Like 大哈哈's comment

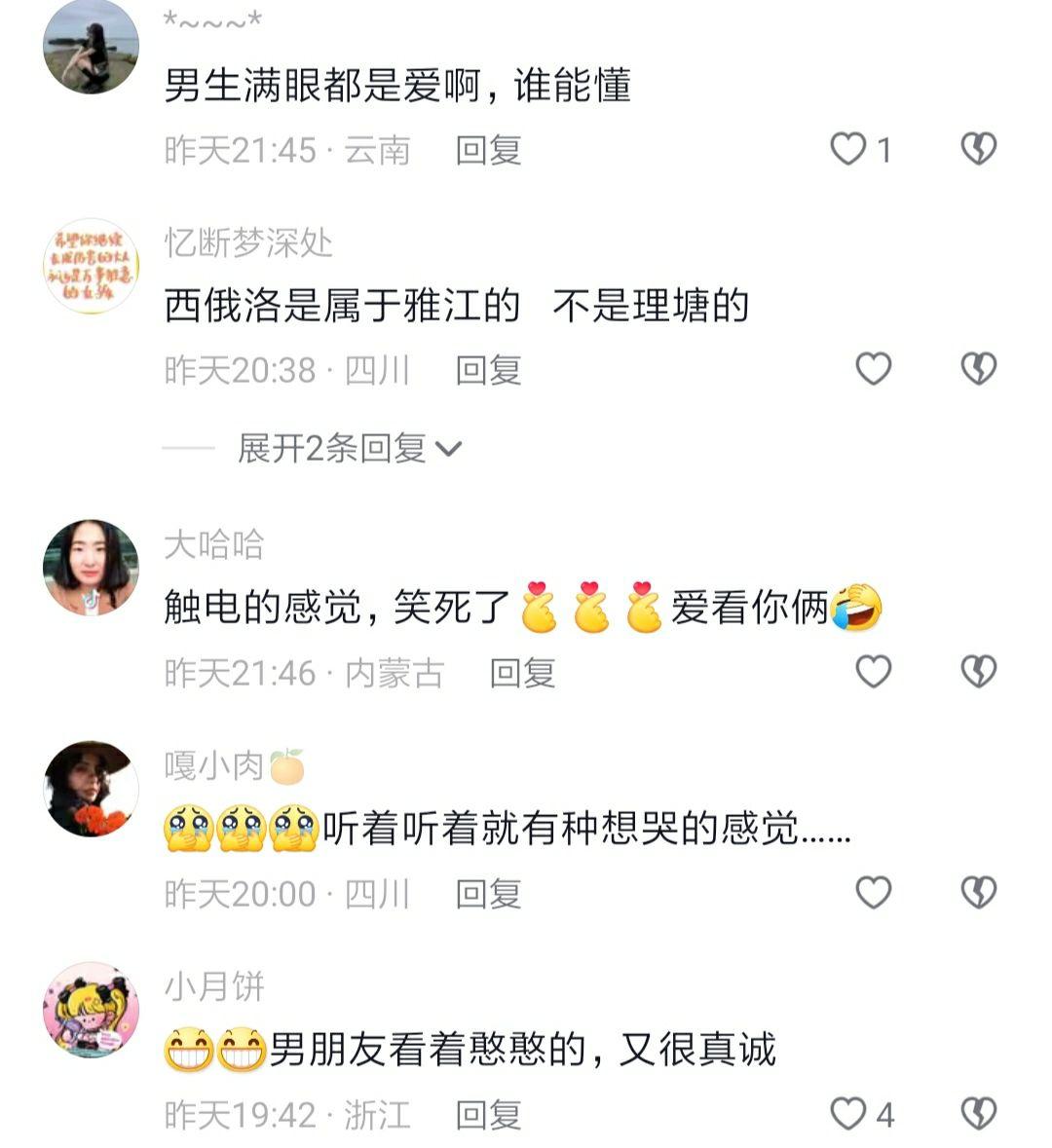873,671
